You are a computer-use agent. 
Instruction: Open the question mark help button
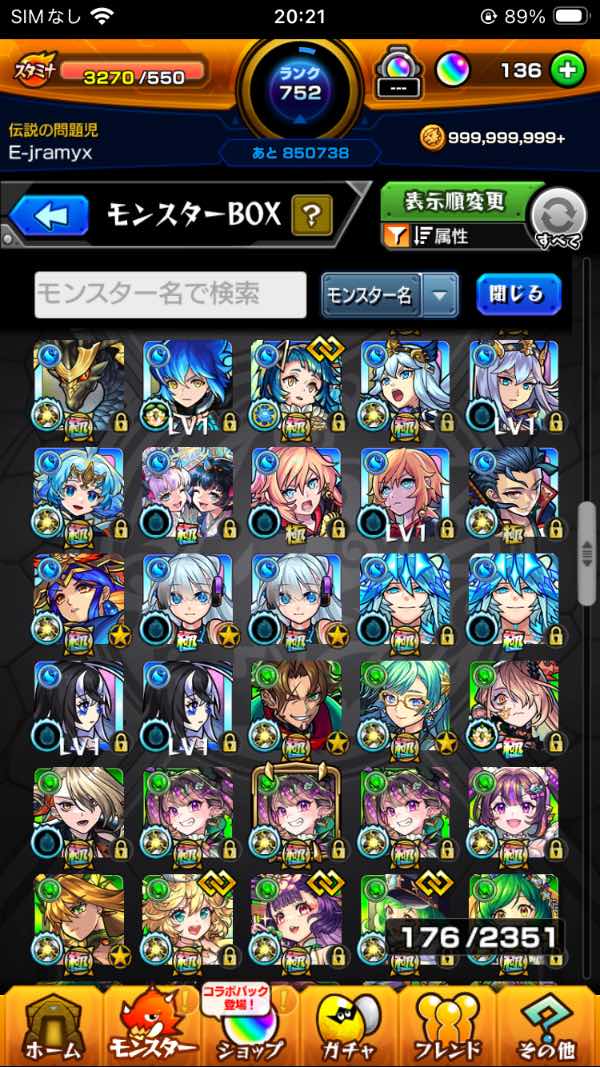pos(311,215)
